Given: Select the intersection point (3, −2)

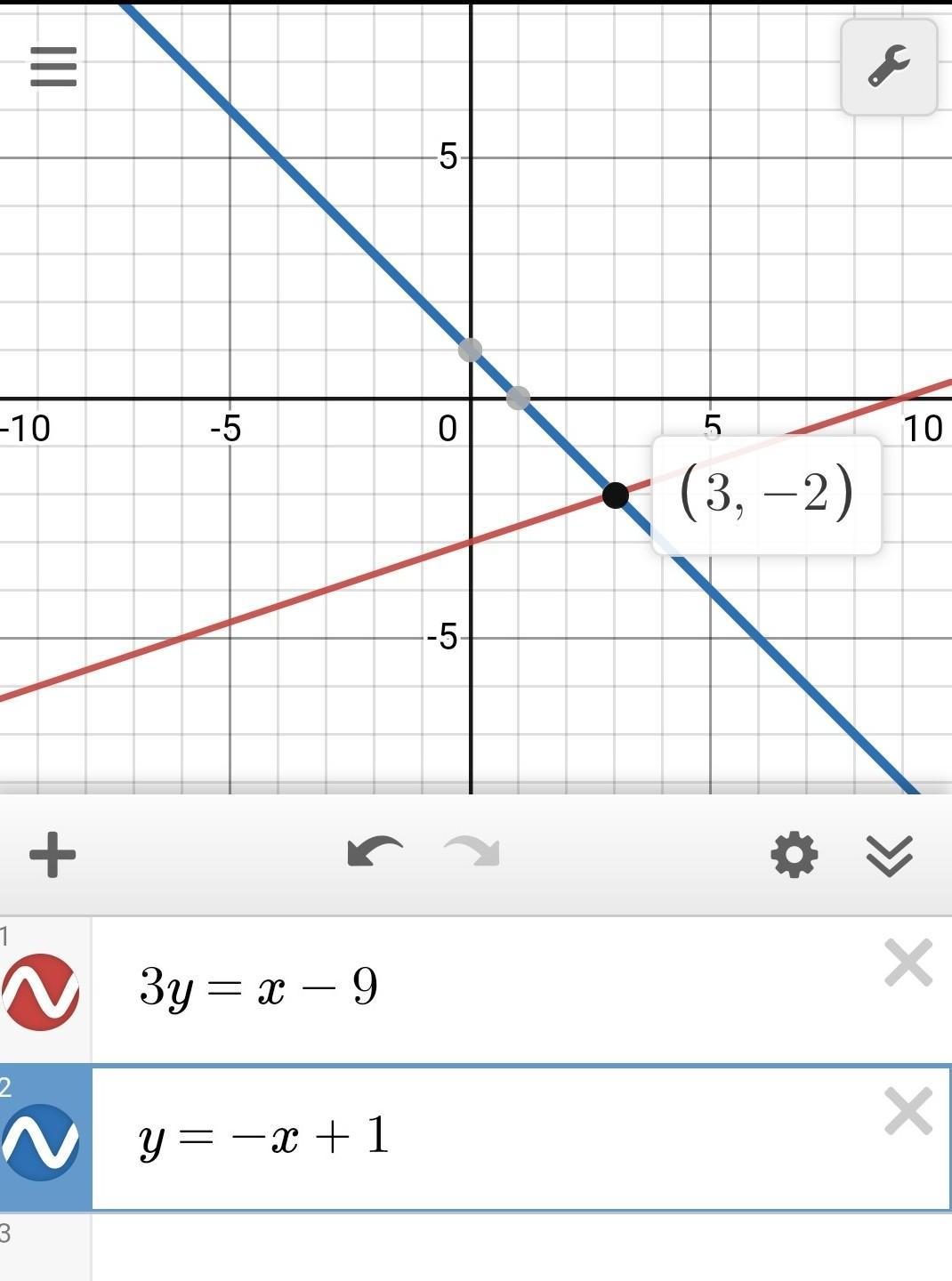Looking at the screenshot, I should tap(615, 495).
